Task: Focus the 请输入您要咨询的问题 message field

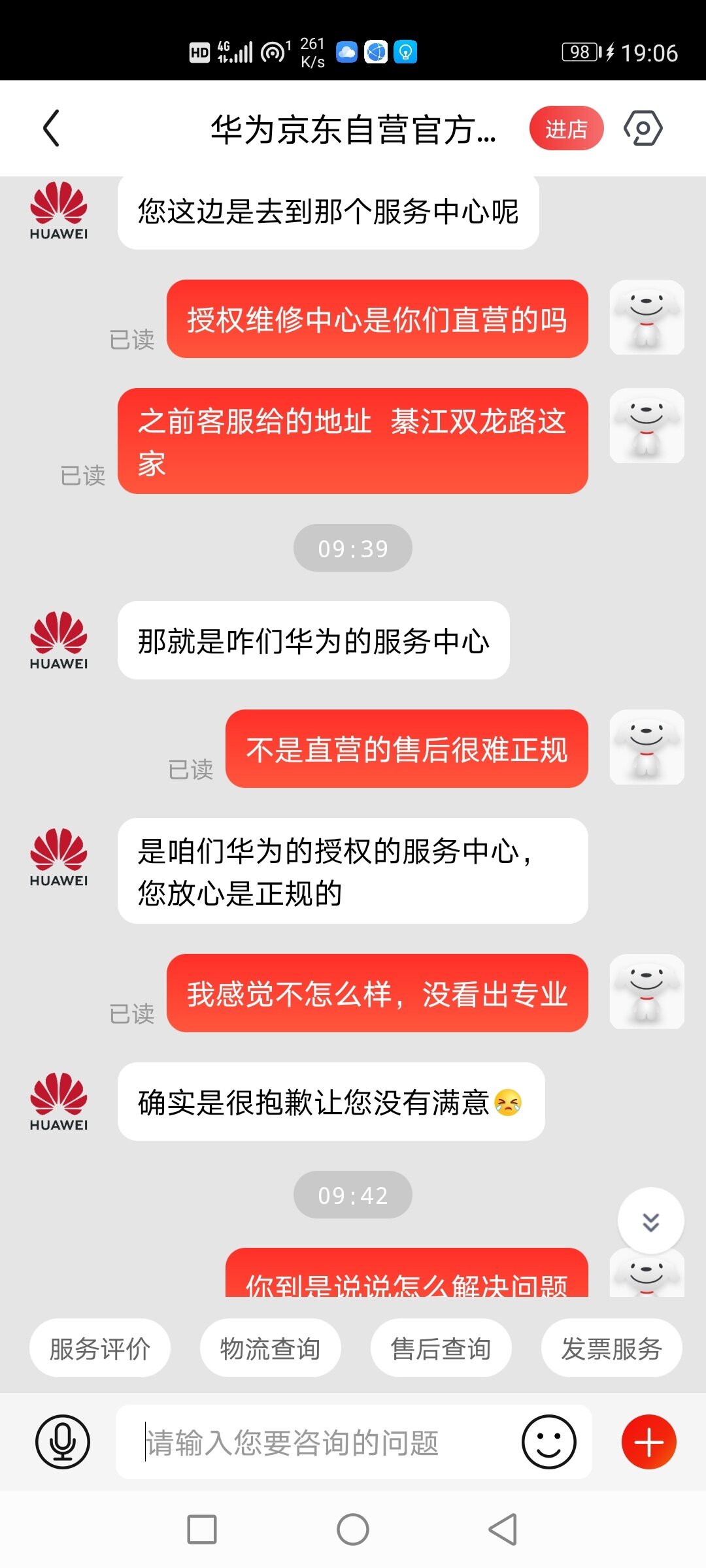Action: tap(320, 1443)
